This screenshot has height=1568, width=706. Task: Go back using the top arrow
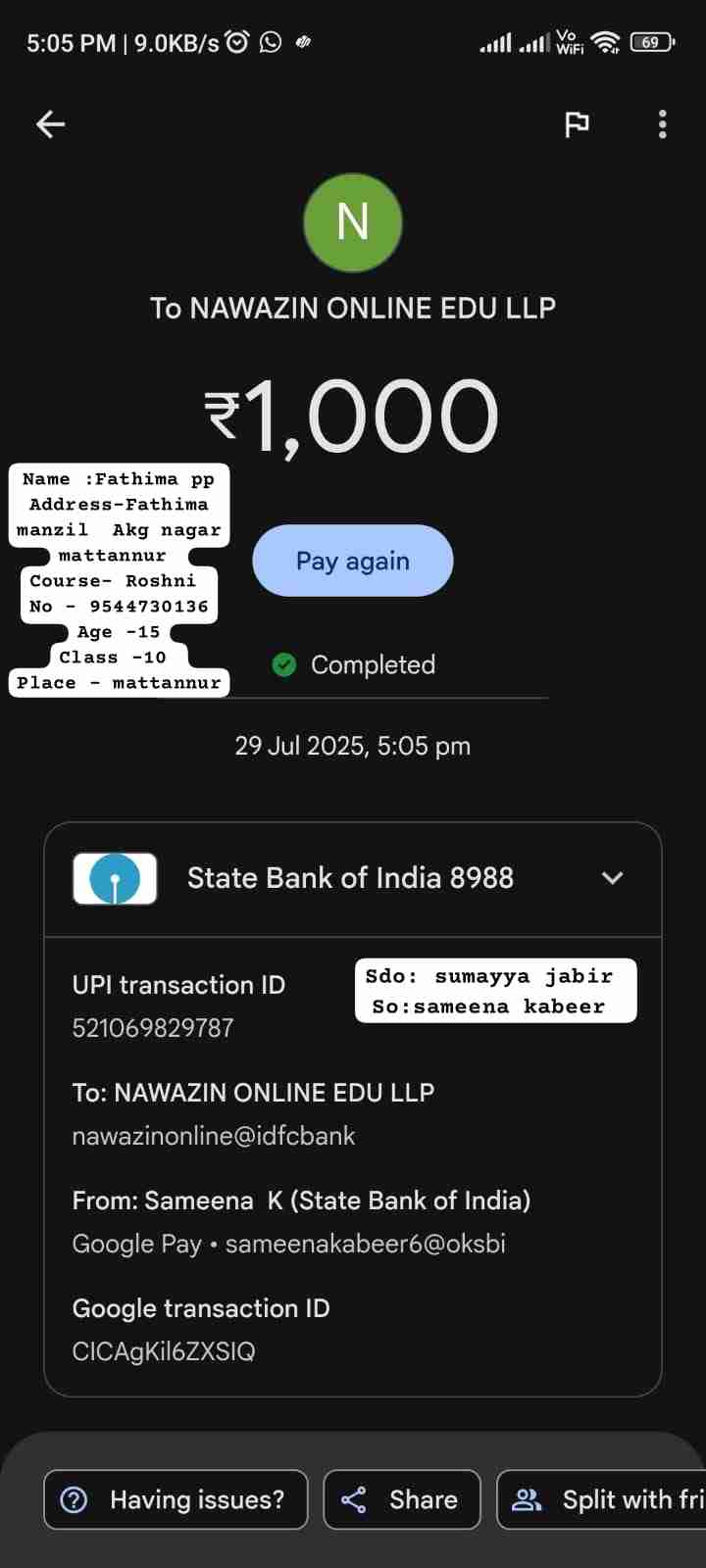[x=50, y=123]
